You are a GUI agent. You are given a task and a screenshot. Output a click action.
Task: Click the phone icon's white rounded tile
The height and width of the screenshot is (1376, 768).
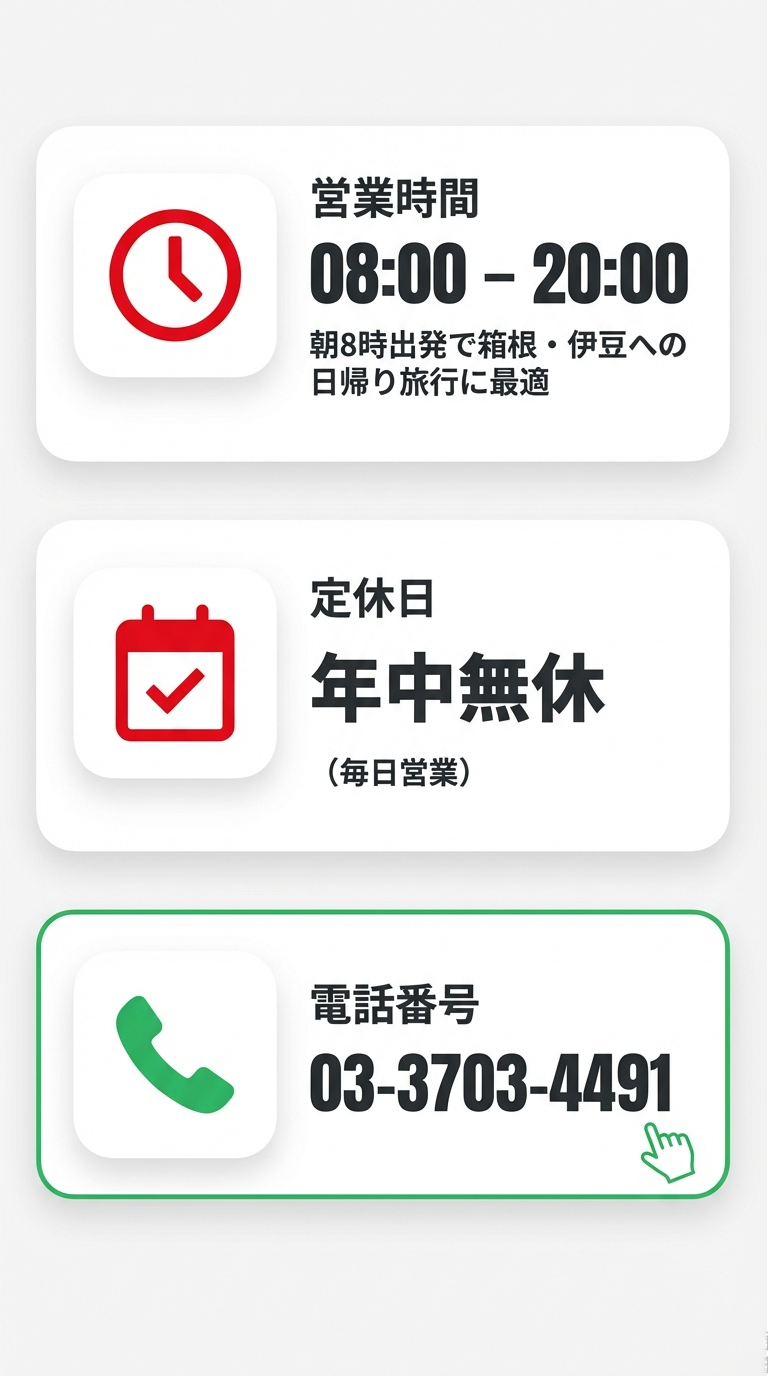tap(176, 1055)
